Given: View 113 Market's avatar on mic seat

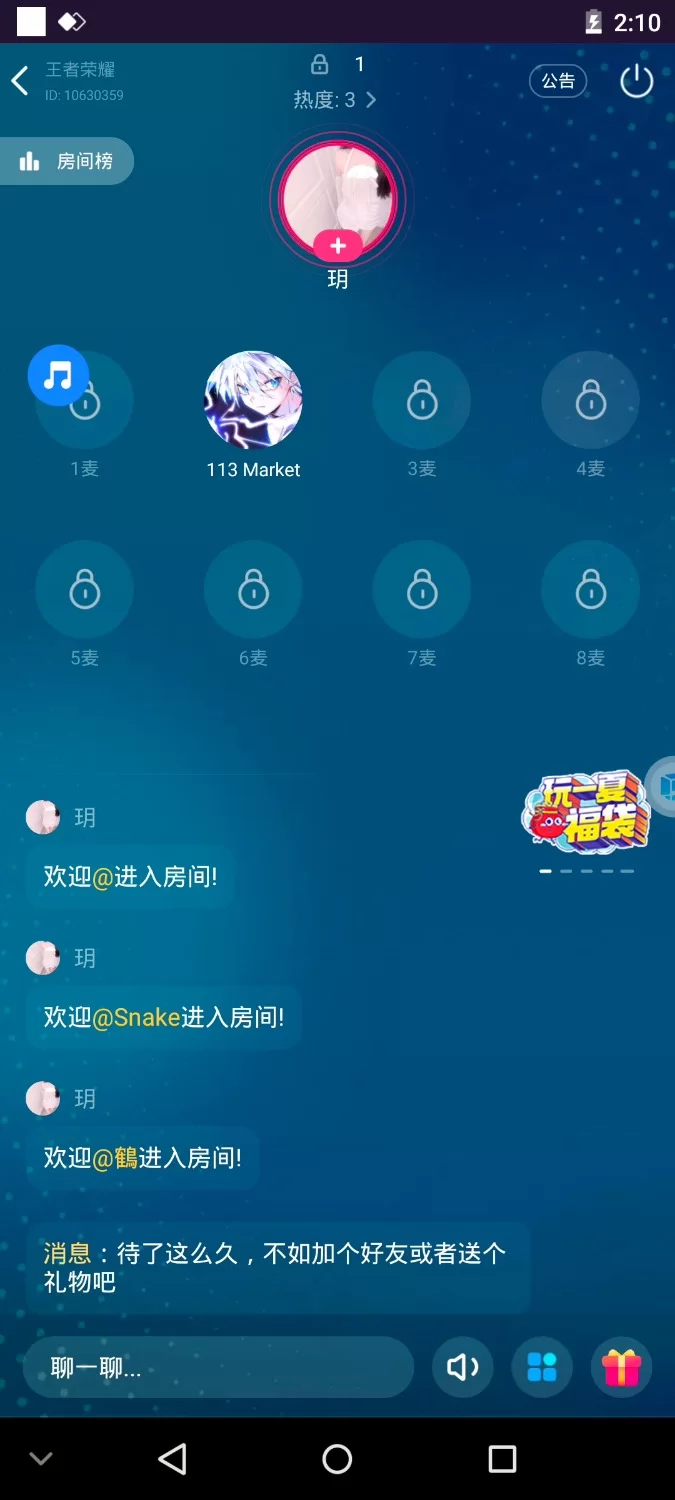Looking at the screenshot, I should [x=253, y=400].
